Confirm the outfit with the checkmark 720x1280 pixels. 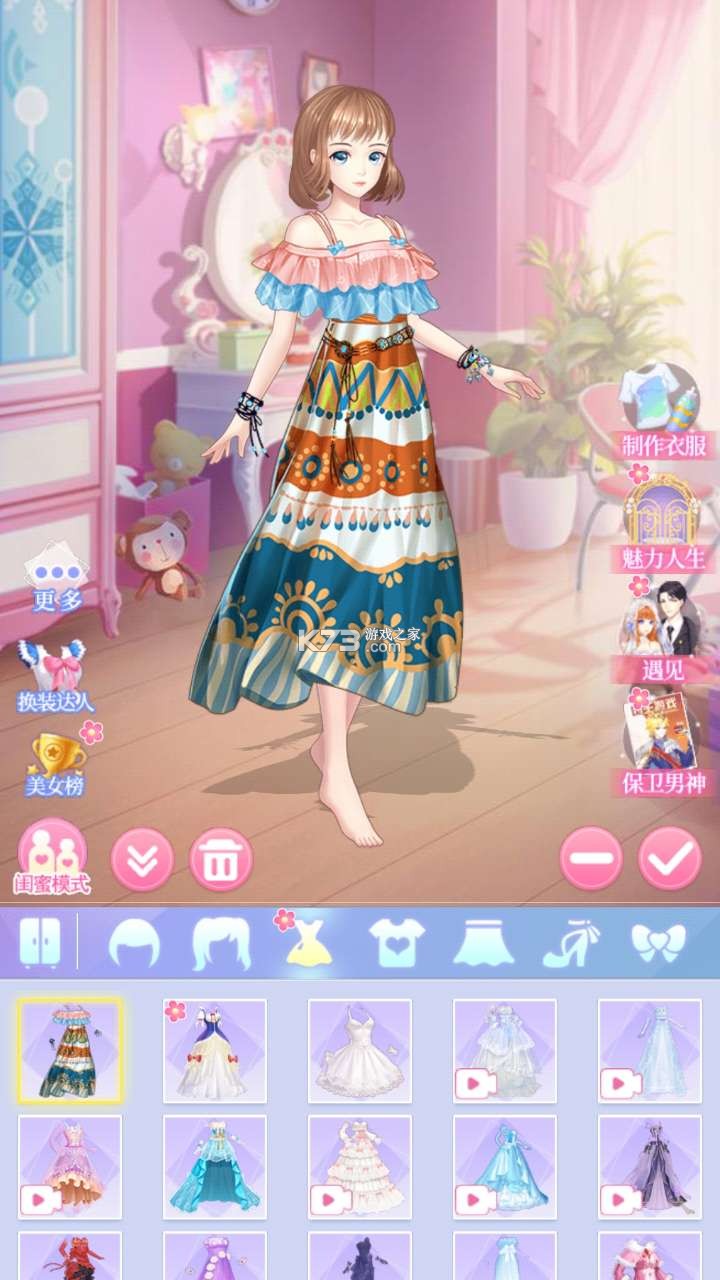[x=670, y=858]
